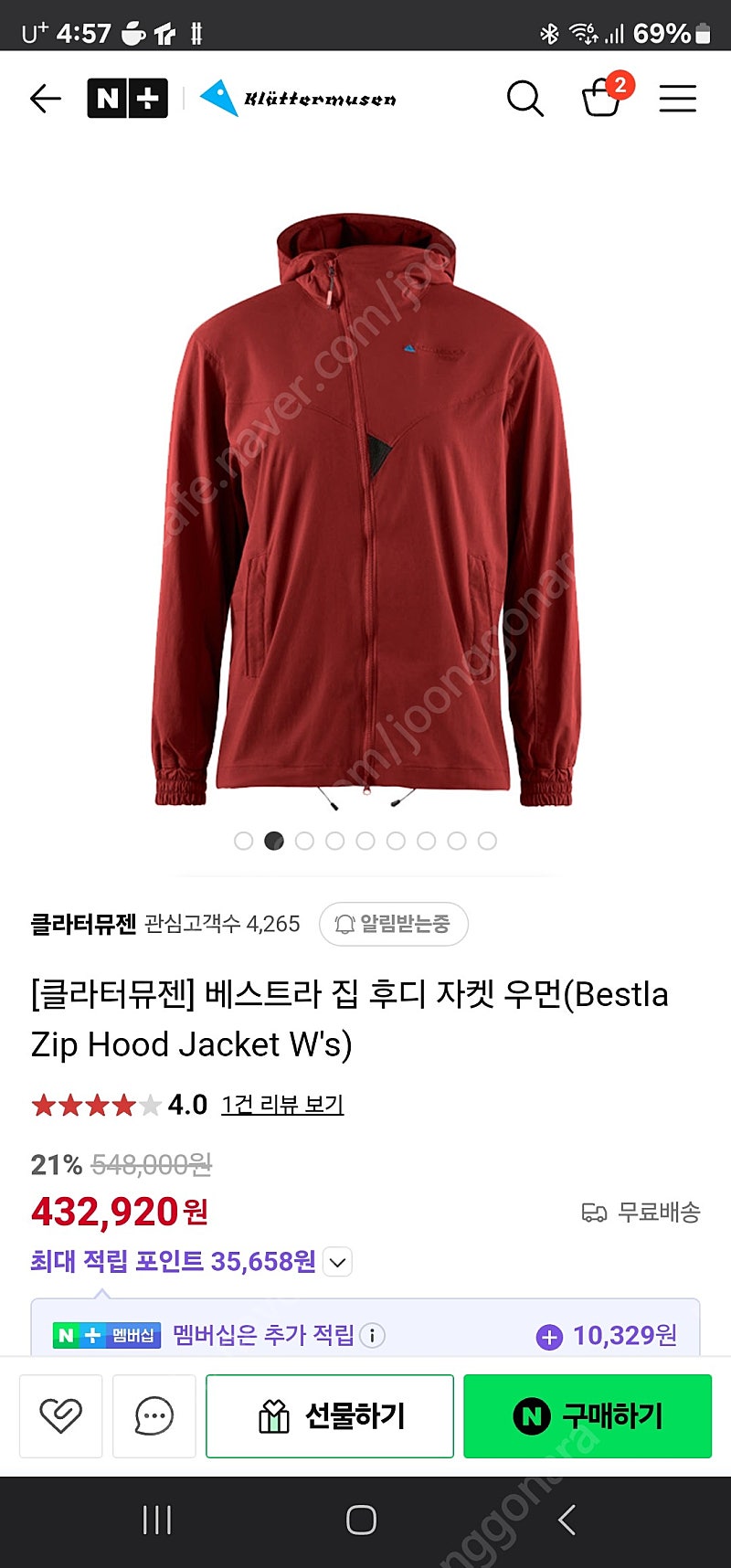Show the membership extra points info icon
This screenshot has height=1568, width=731.
(x=372, y=1336)
